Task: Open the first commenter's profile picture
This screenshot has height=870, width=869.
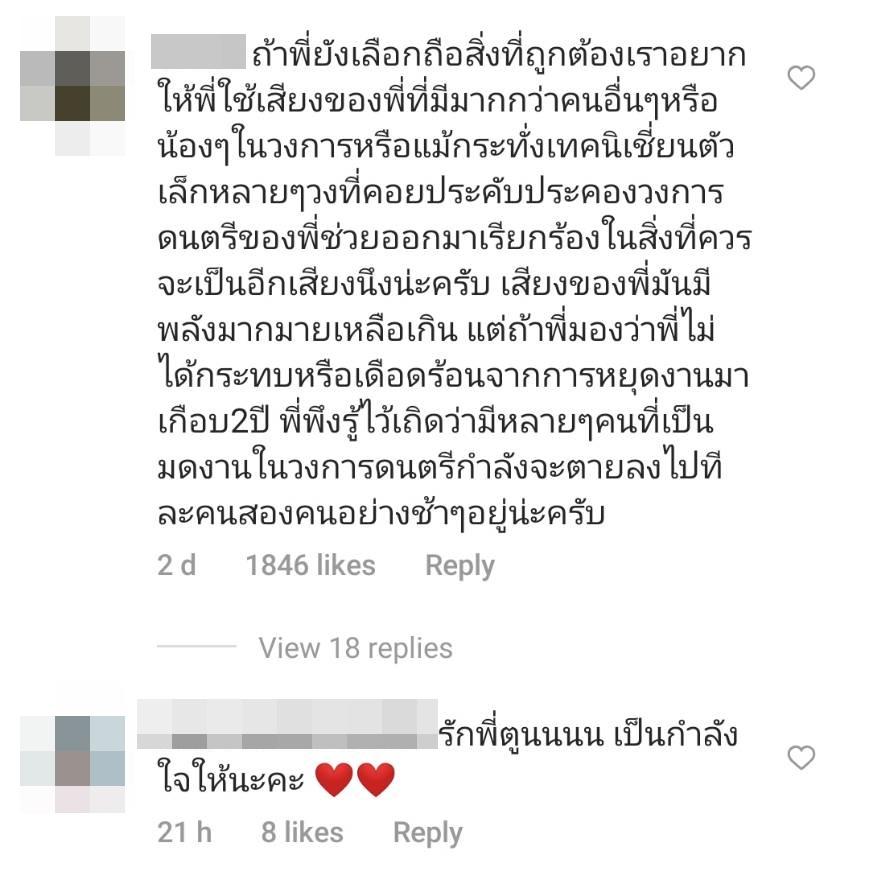Action: pos(72,86)
